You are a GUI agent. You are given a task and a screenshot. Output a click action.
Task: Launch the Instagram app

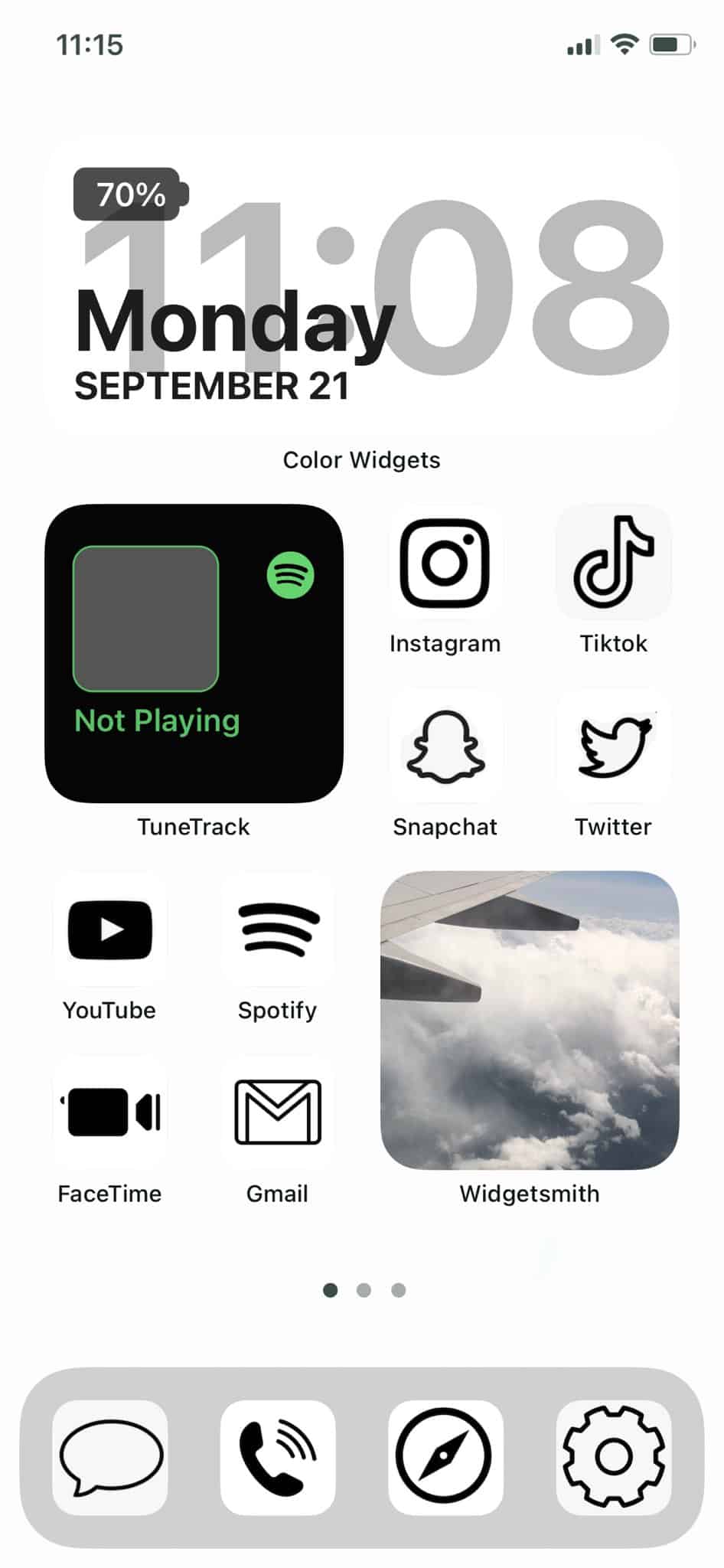[x=445, y=563]
